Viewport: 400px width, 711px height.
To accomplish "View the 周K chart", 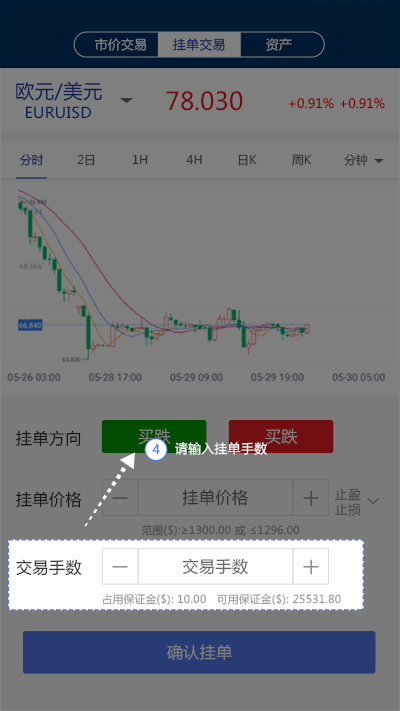I will coord(301,161).
